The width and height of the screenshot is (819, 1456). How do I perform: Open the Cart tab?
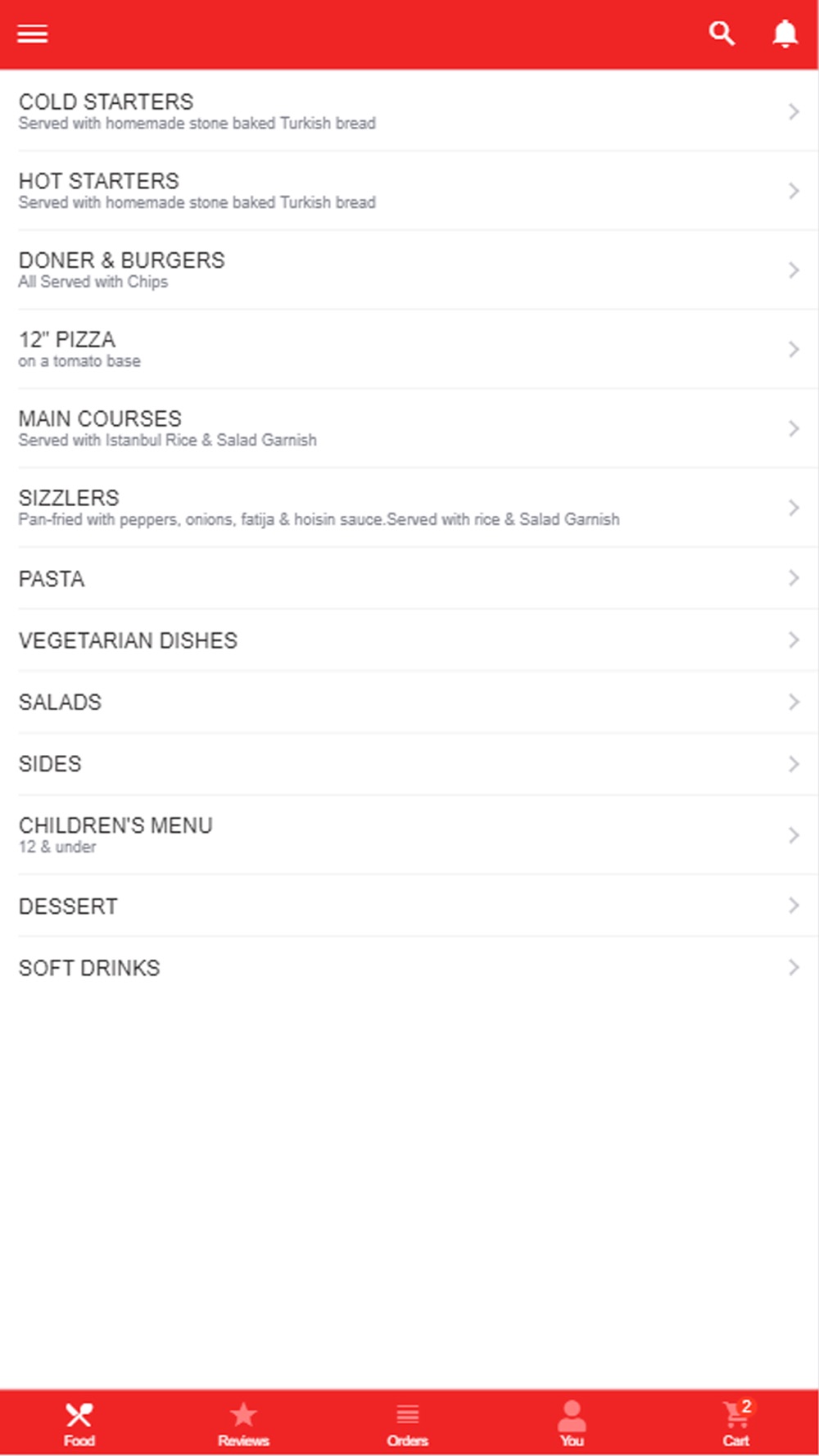[736, 1423]
